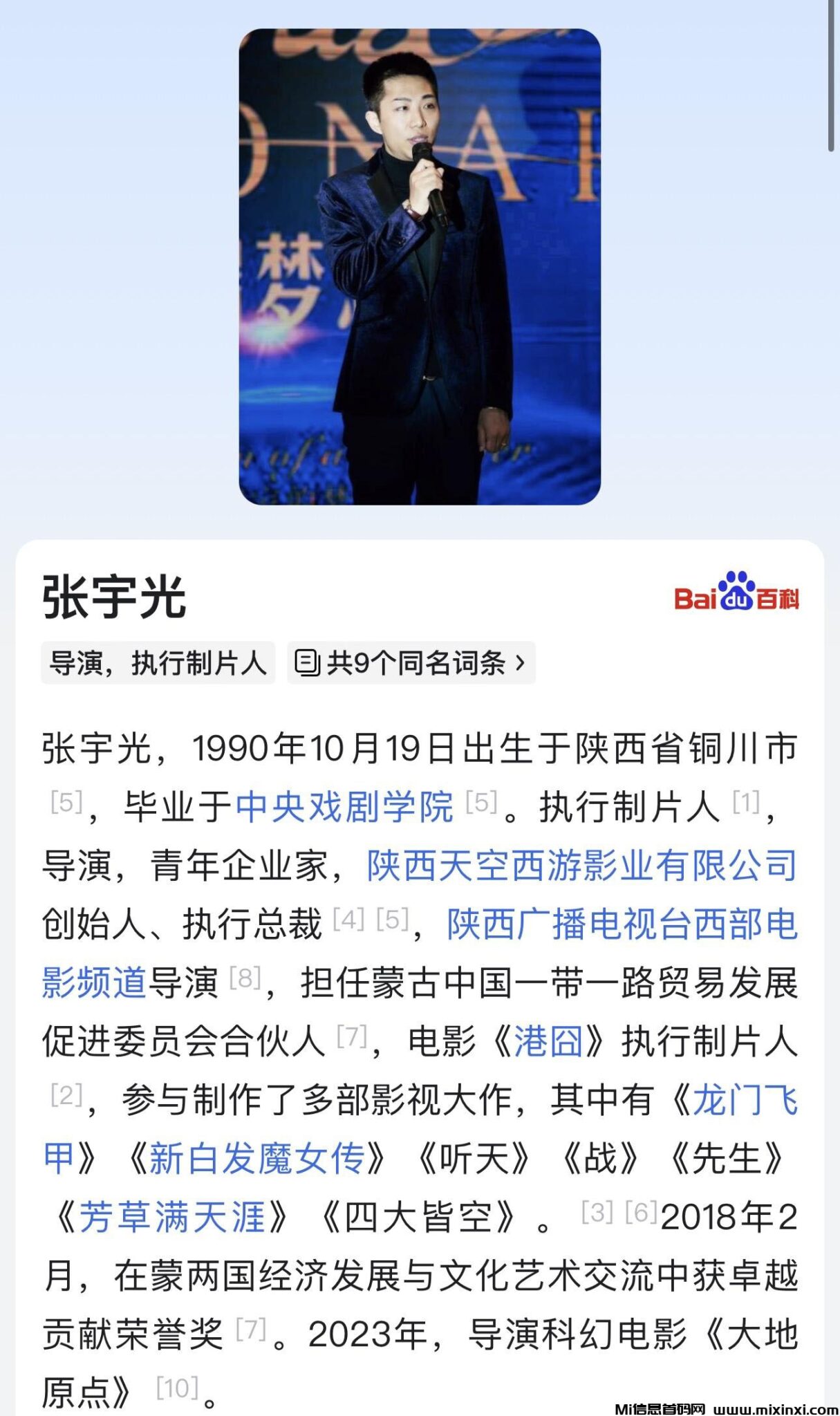Image resolution: width=840 pixels, height=1416 pixels.
Task: Open the profile photo of 张宇光
Action: tap(420, 267)
